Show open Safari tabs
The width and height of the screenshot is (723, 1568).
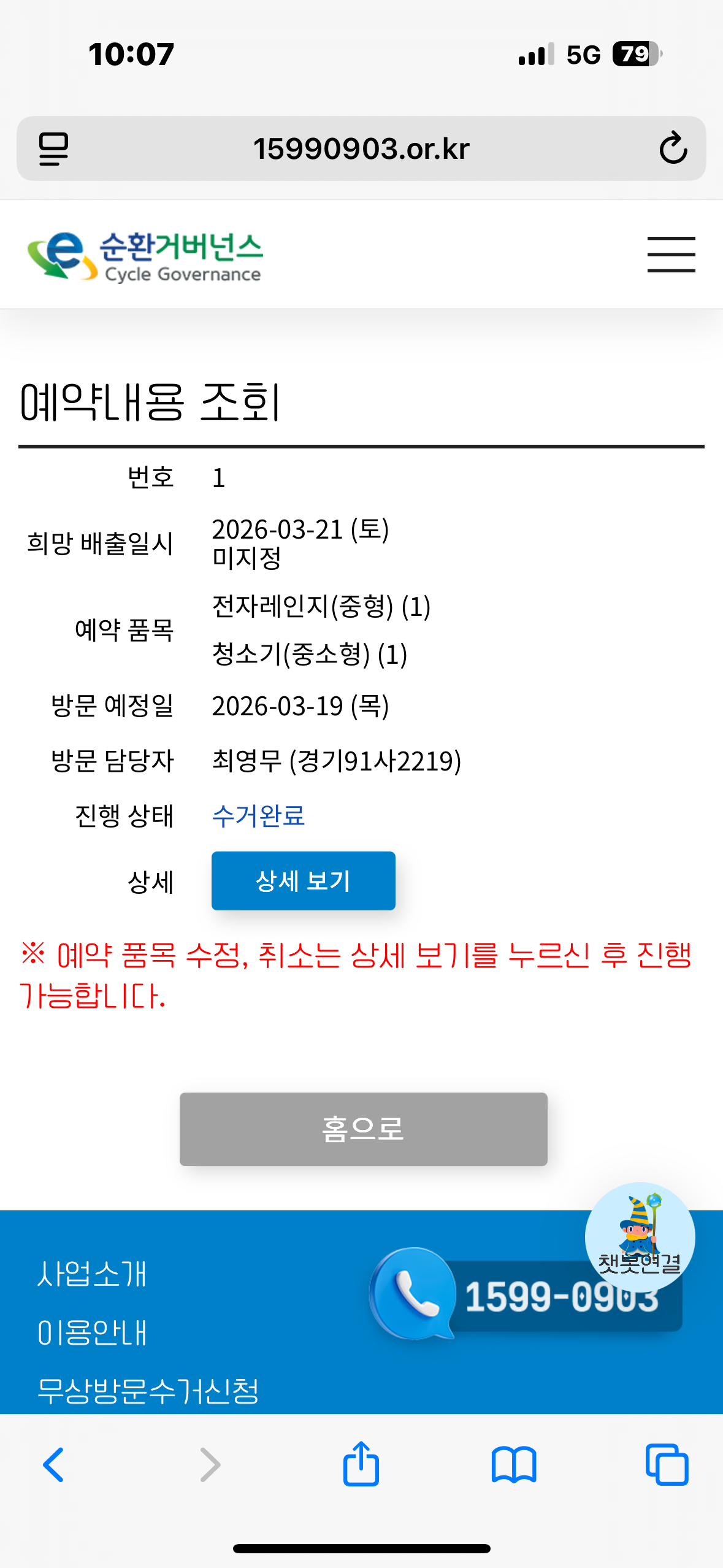point(667,1465)
